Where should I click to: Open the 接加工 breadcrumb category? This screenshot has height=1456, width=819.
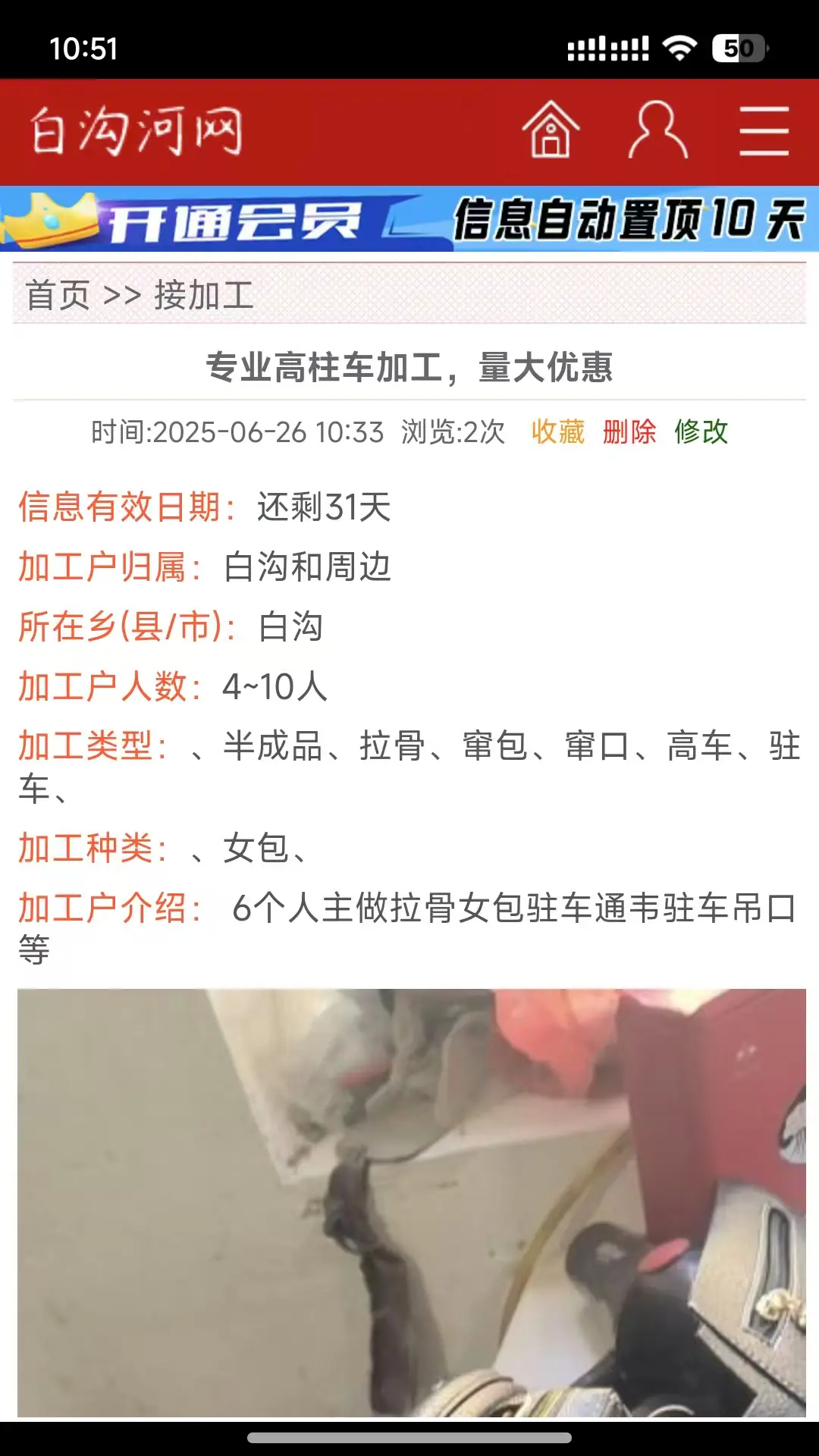[x=203, y=295]
